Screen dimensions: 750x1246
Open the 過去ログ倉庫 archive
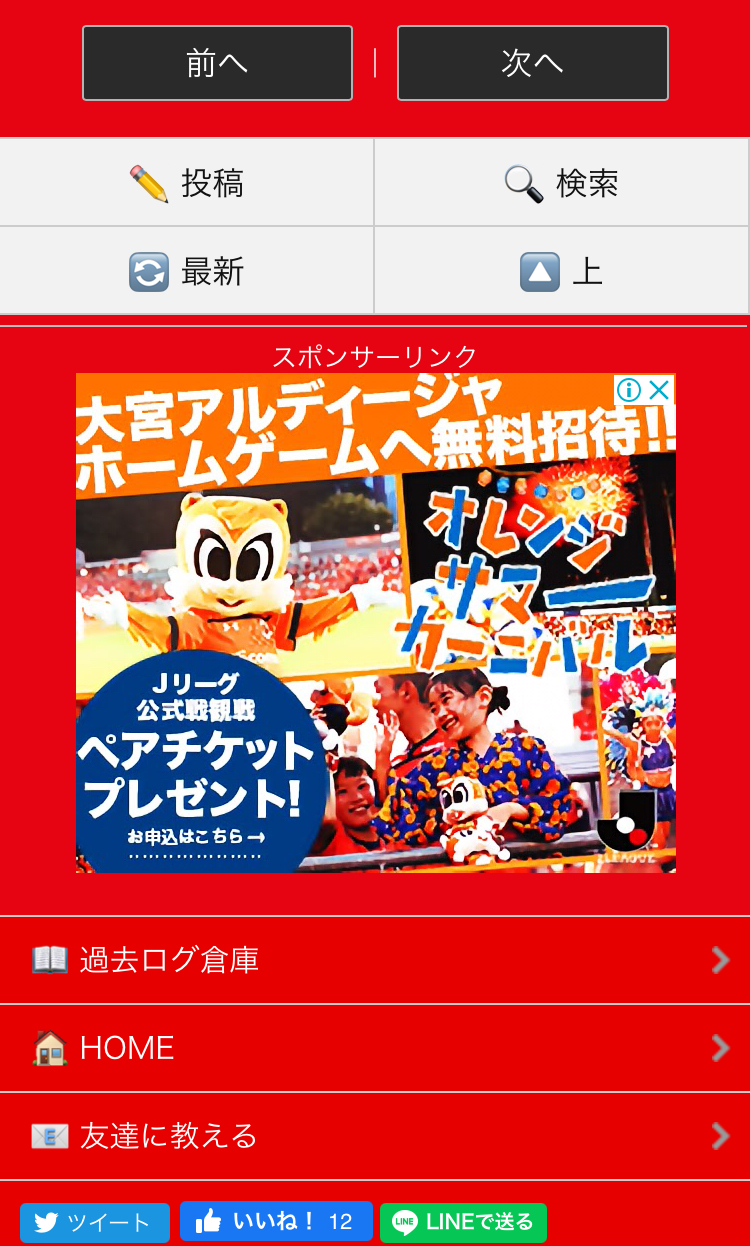tap(375, 960)
